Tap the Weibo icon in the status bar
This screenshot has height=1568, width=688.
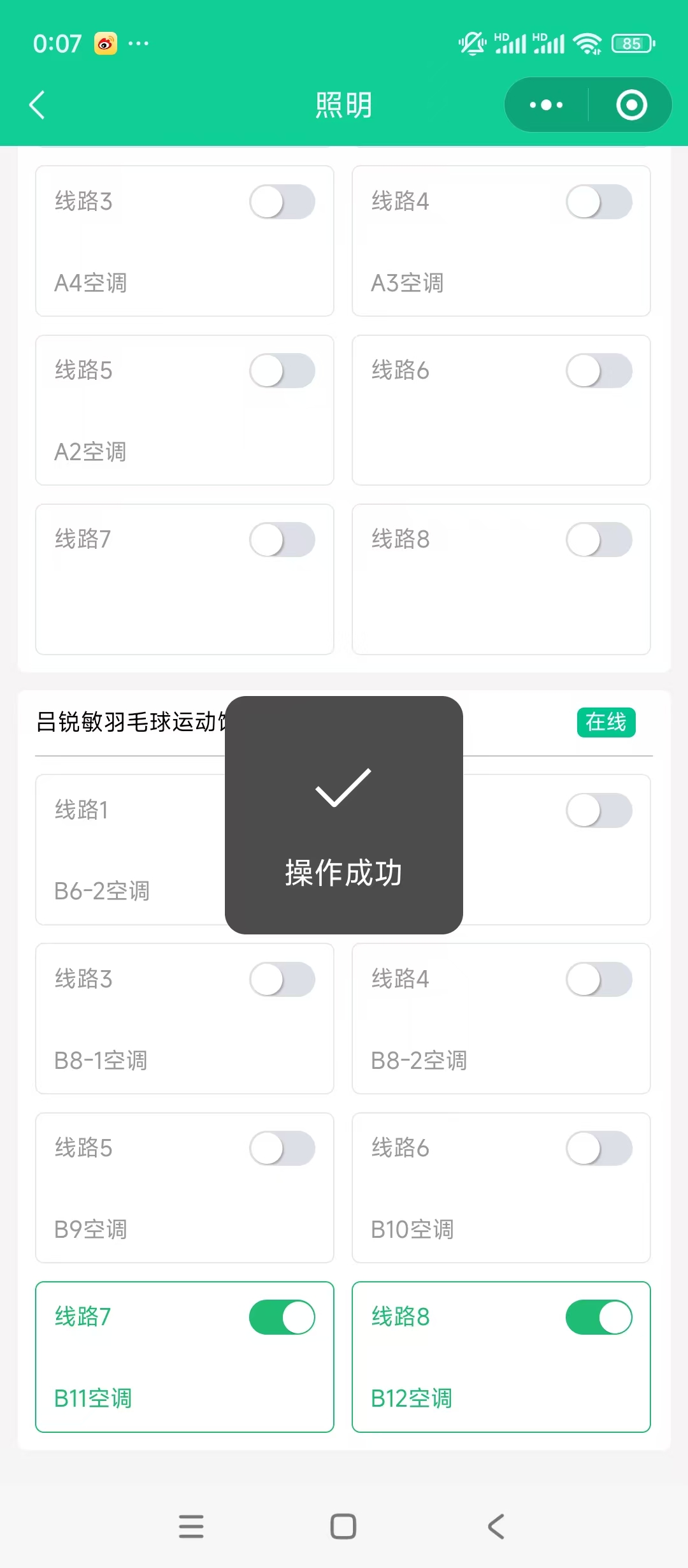click(106, 42)
